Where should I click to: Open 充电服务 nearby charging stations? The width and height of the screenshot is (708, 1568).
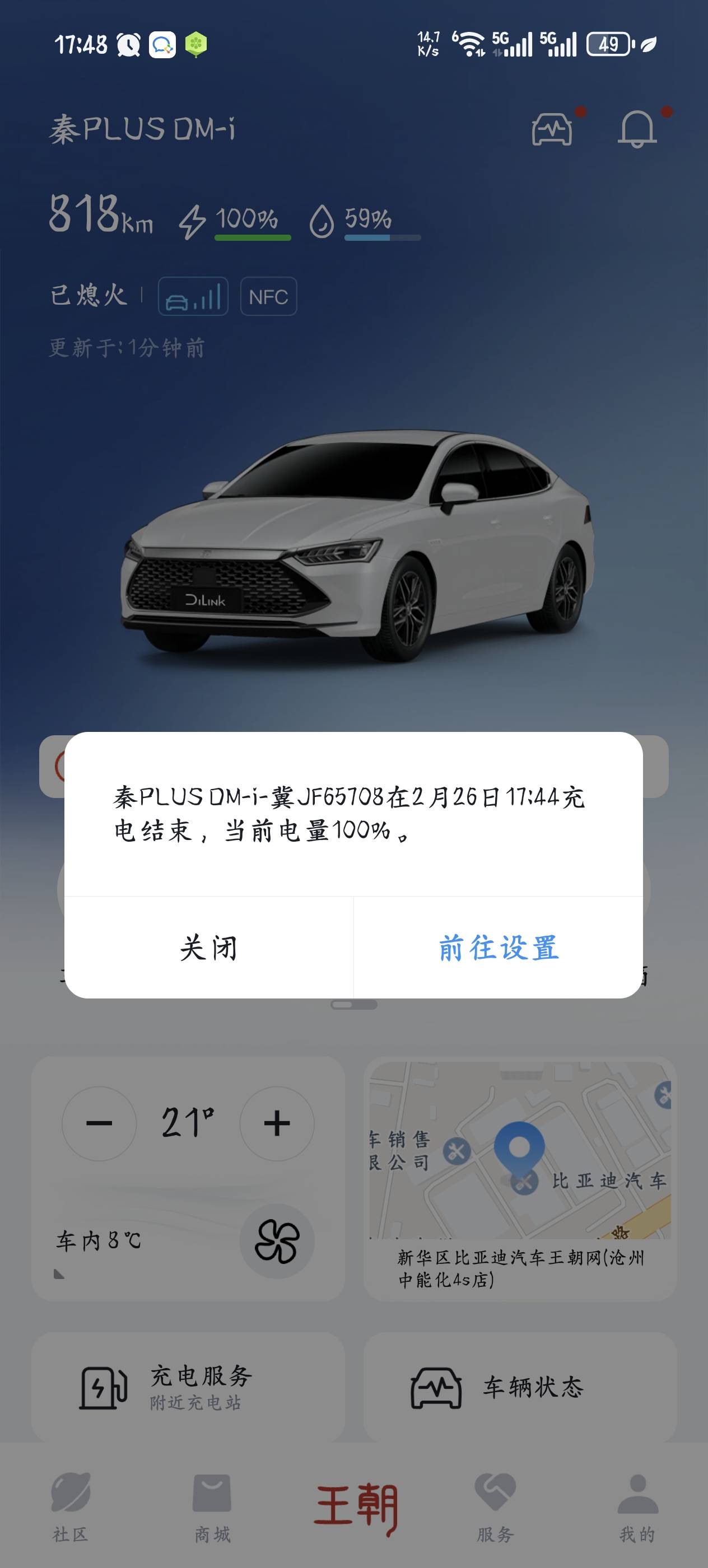click(188, 1387)
